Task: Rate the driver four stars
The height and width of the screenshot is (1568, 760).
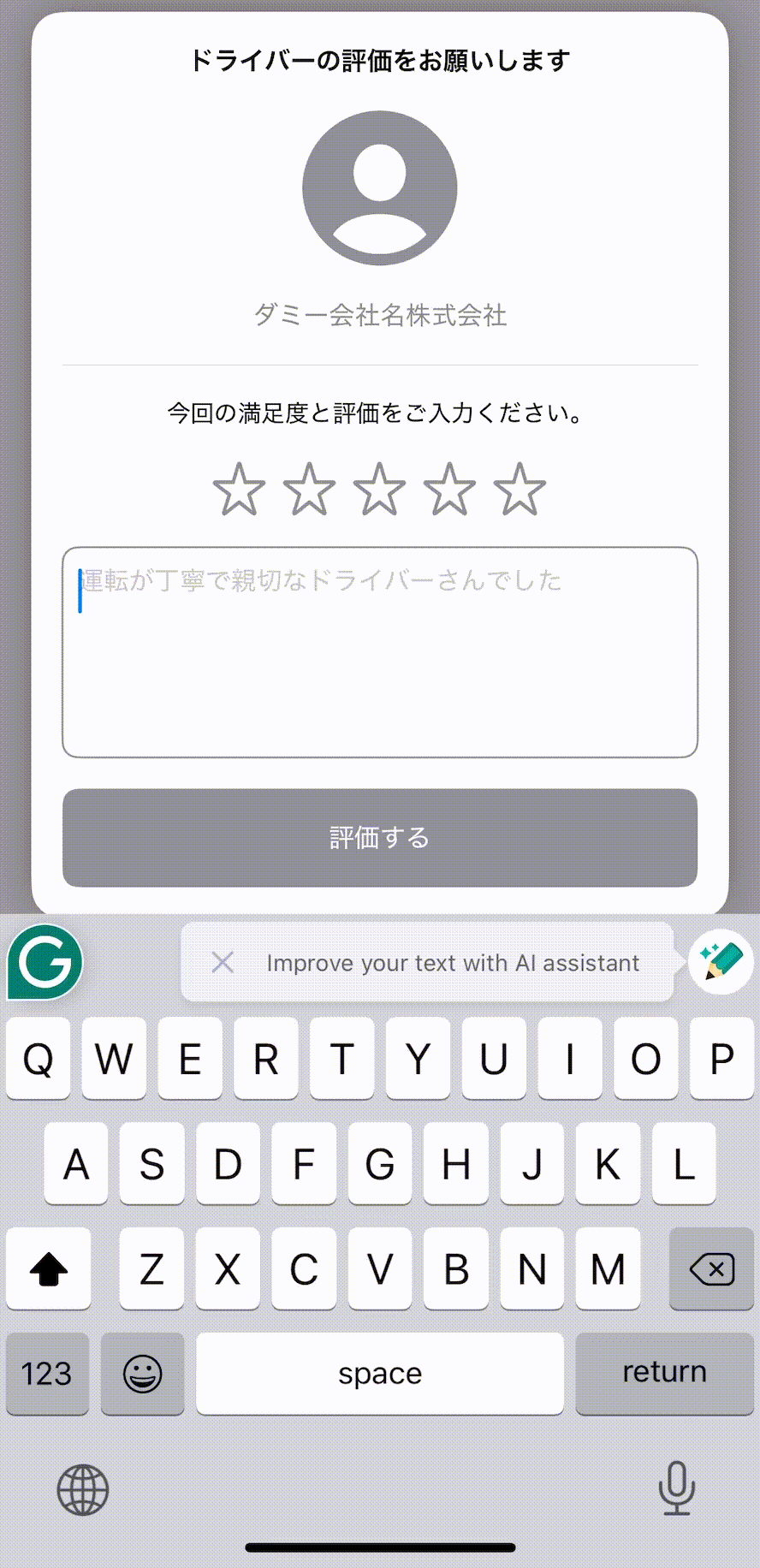Action: [449, 490]
